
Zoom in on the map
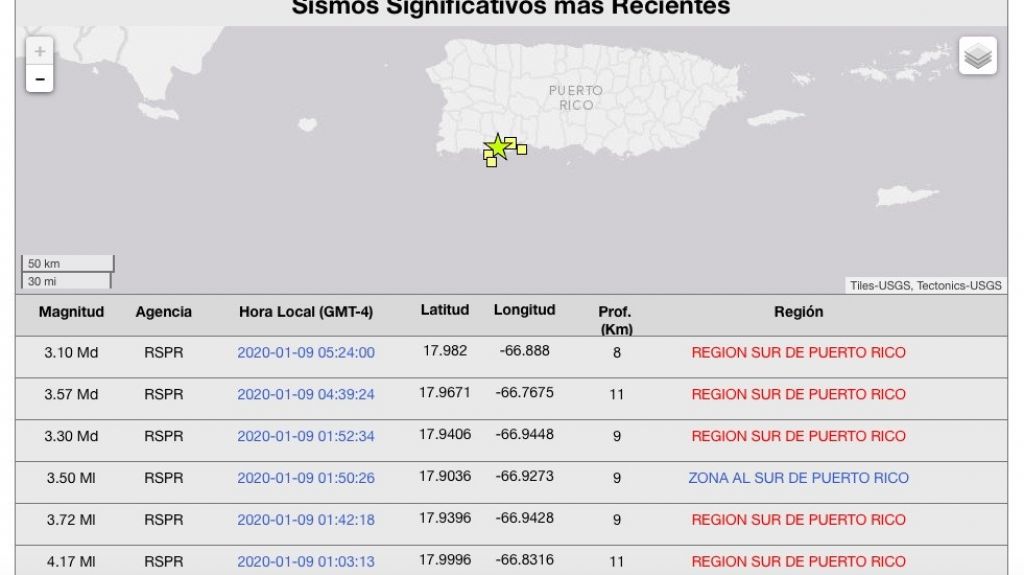(40, 51)
